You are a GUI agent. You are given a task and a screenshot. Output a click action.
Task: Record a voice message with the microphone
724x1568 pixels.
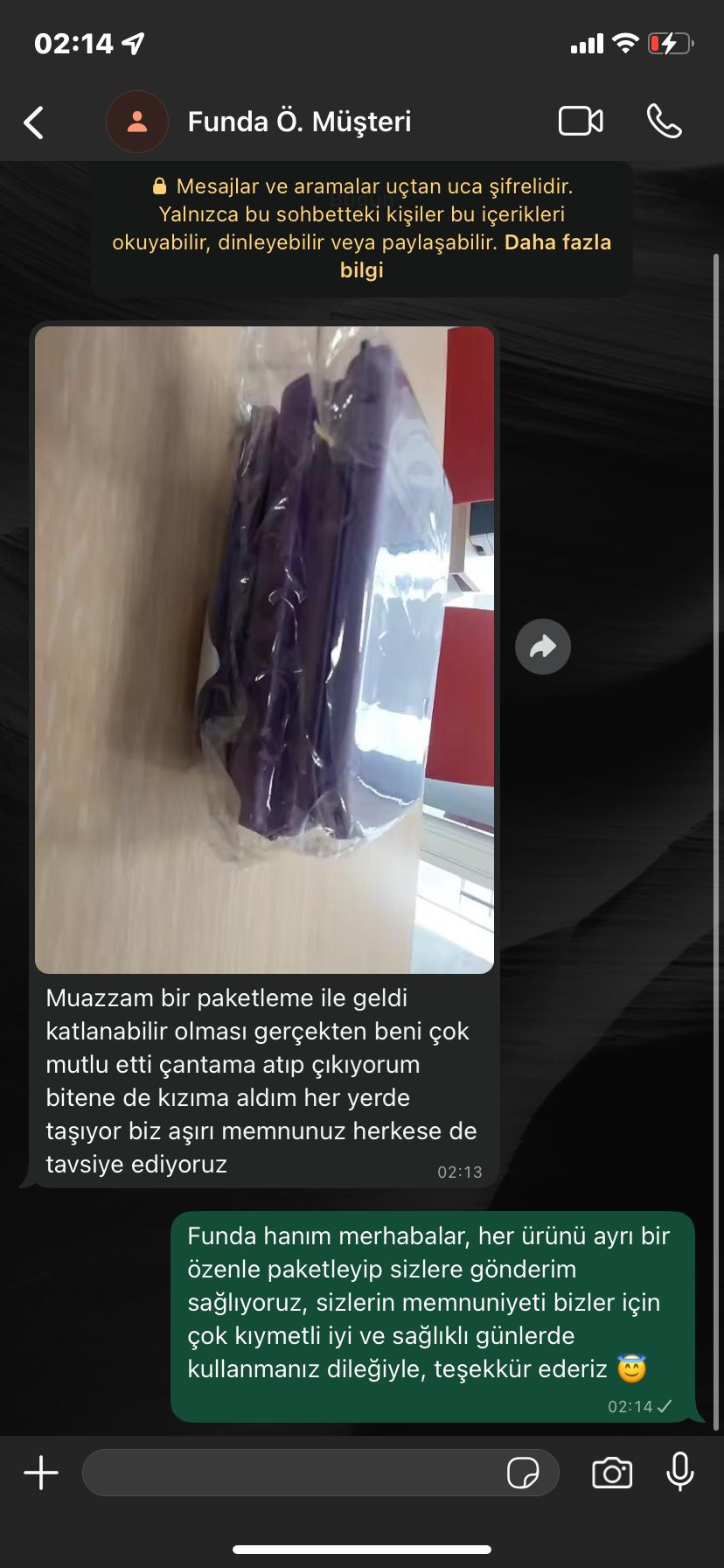[x=679, y=1472]
